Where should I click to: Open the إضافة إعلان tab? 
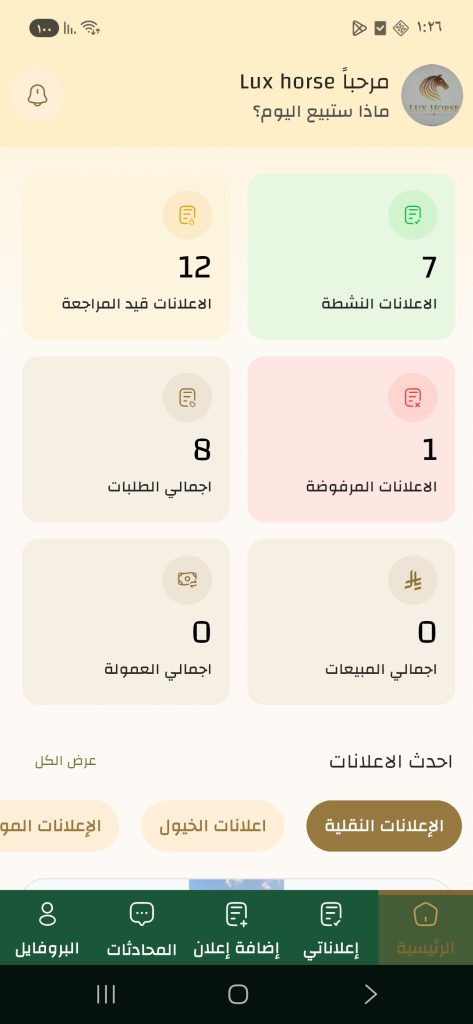[x=236, y=927]
